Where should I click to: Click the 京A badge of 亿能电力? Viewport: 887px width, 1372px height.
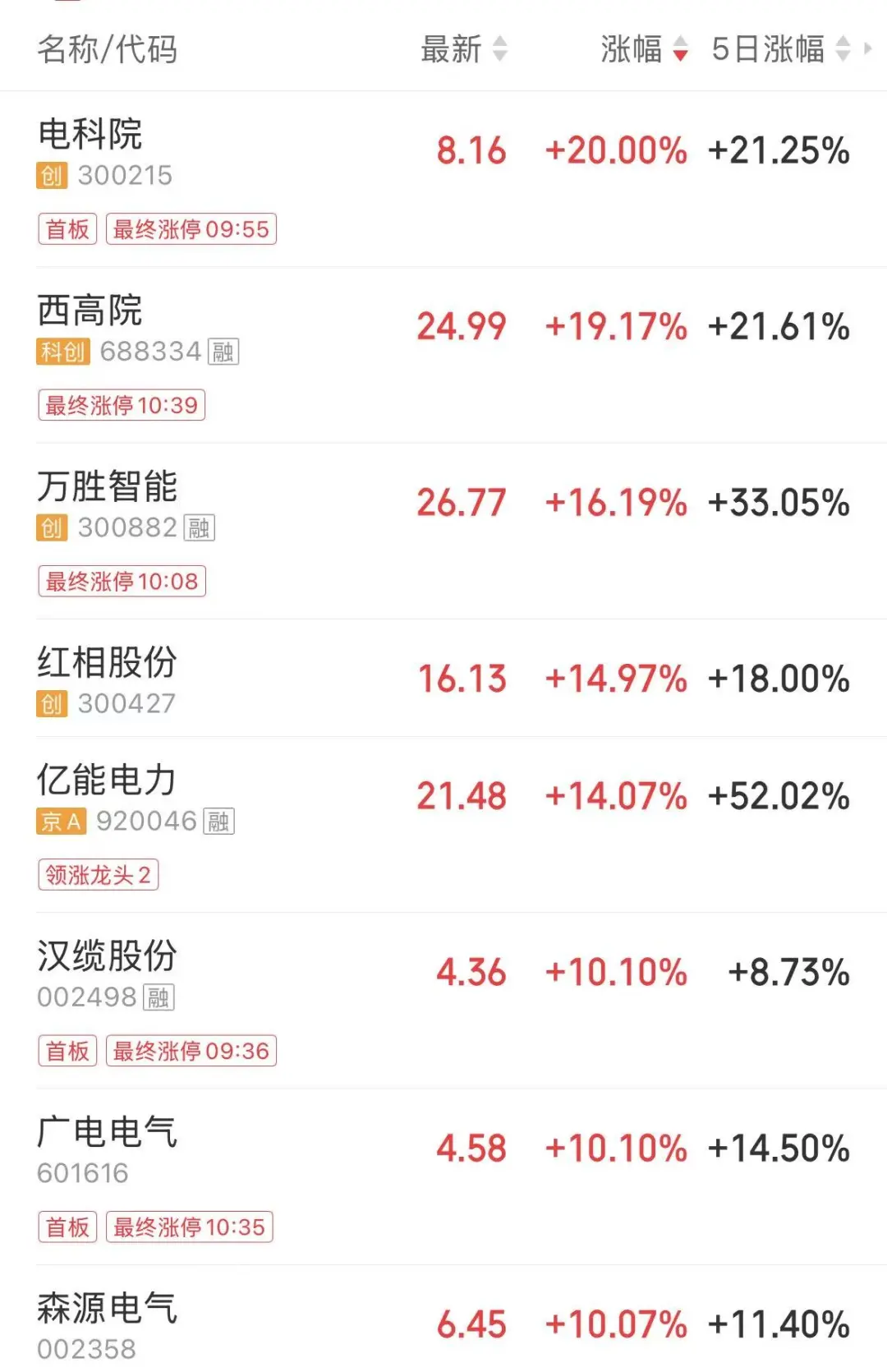point(59,820)
